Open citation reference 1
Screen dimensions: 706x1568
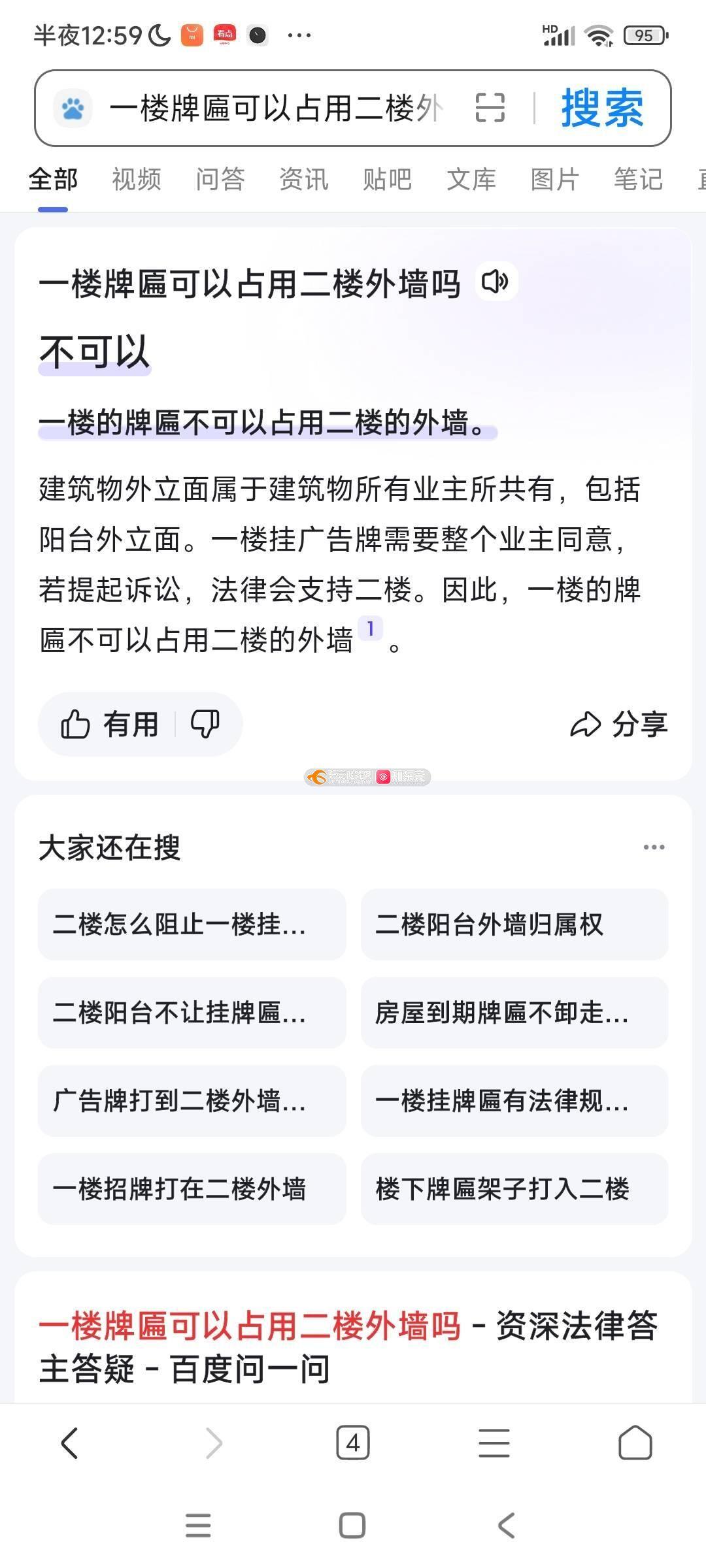[370, 629]
